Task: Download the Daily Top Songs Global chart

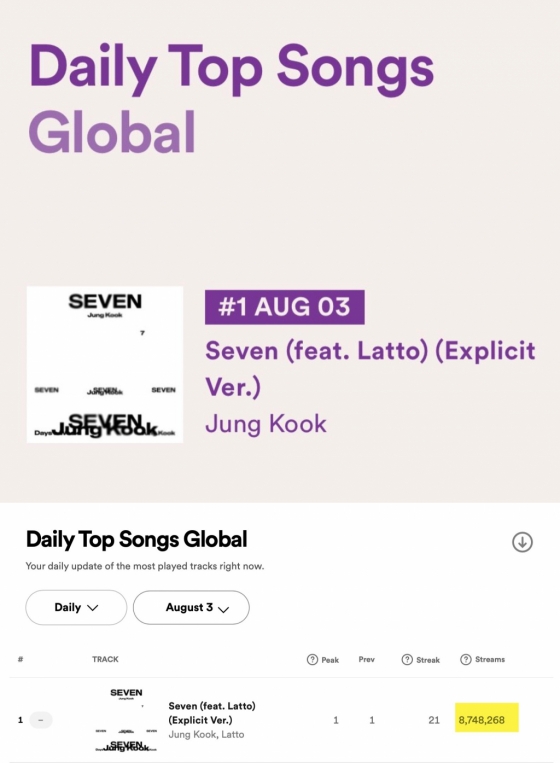Action: click(522, 542)
